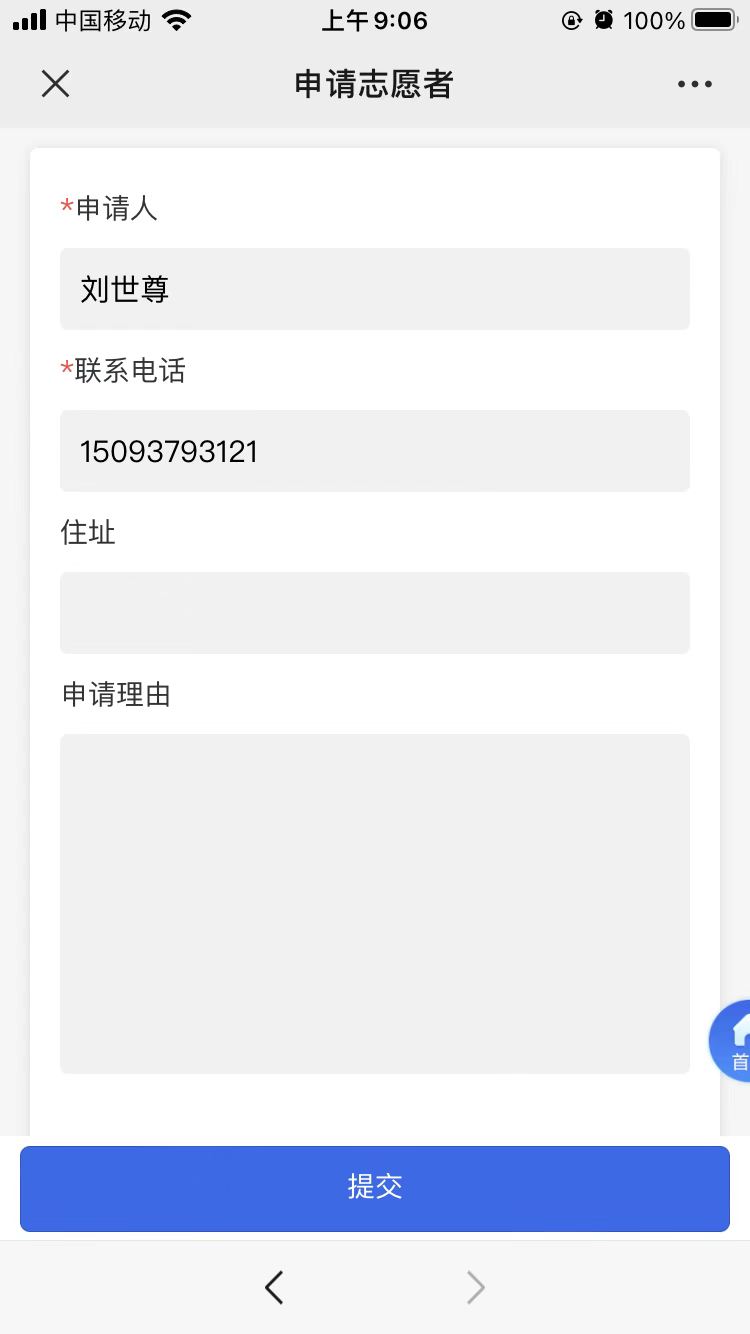Open the three-dot overflow menu
This screenshot has height=1334, width=750.
pos(694,84)
